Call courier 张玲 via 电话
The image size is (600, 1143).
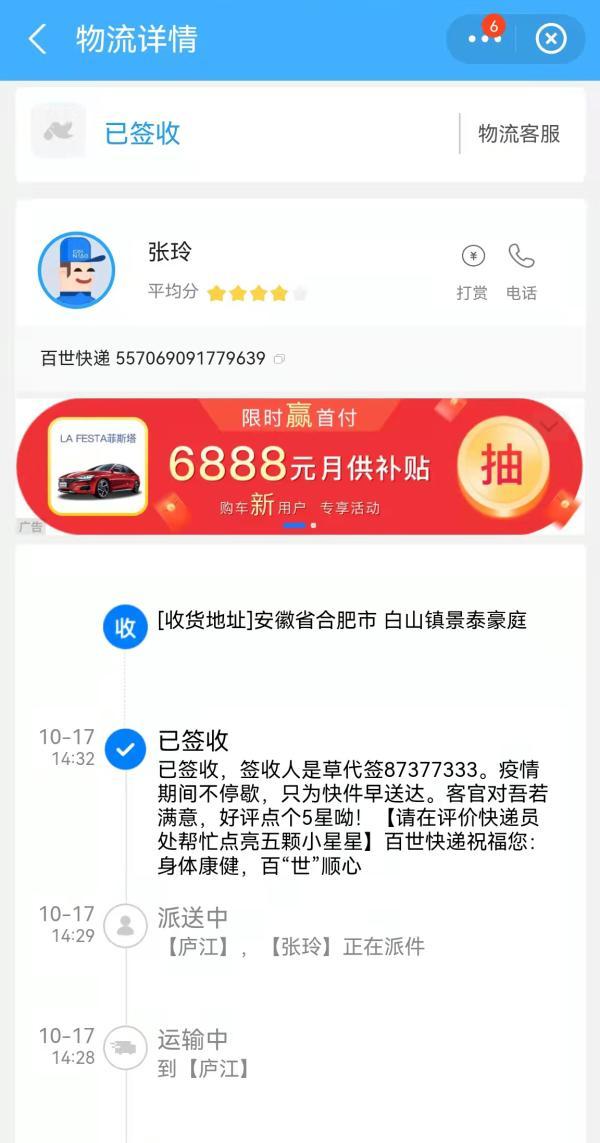point(521,271)
